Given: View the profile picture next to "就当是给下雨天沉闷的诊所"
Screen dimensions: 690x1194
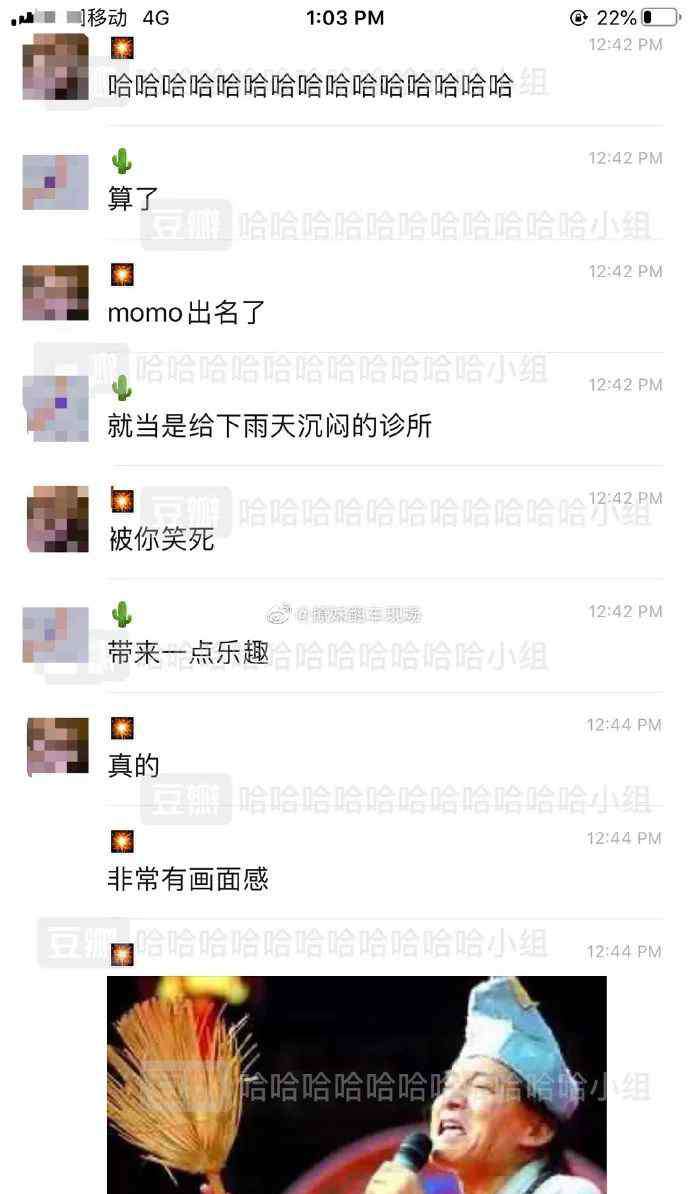Looking at the screenshot, I should click(56, 408).
